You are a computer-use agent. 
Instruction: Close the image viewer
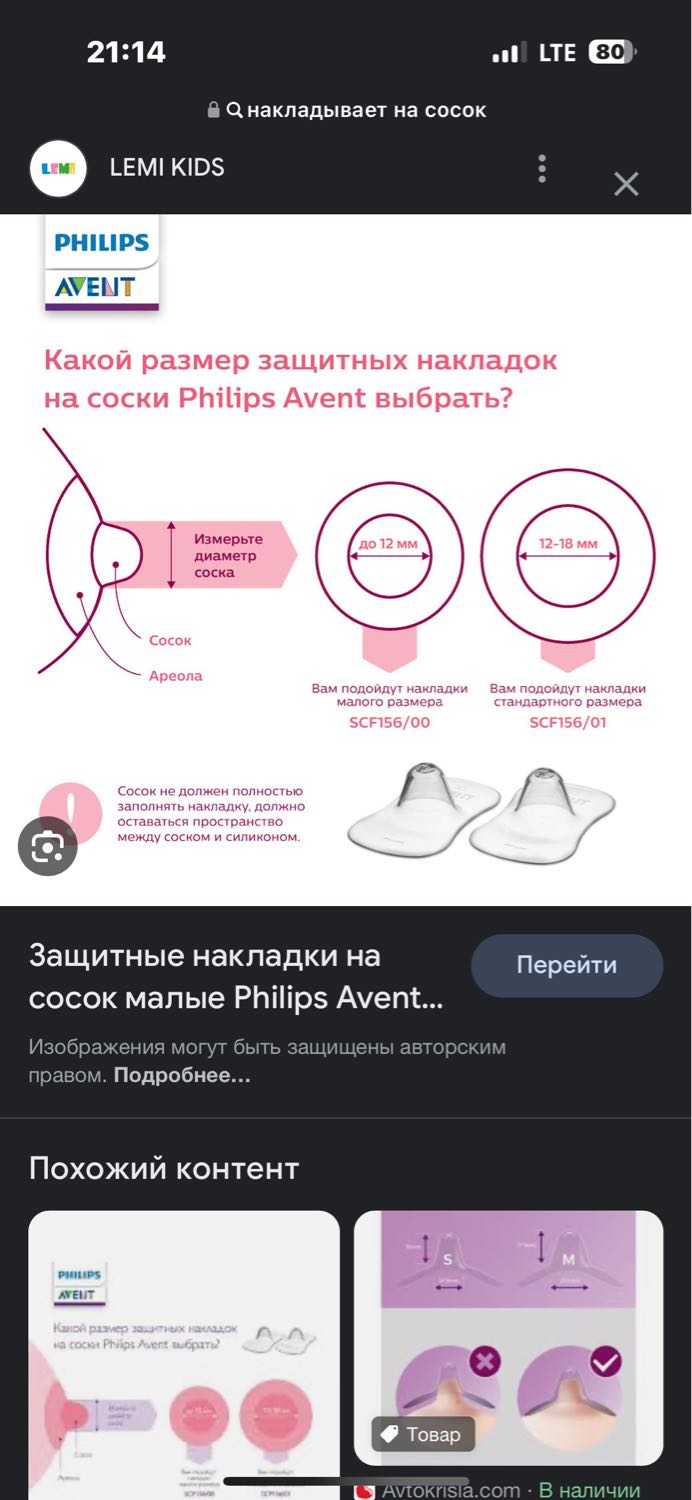point(626,184)
